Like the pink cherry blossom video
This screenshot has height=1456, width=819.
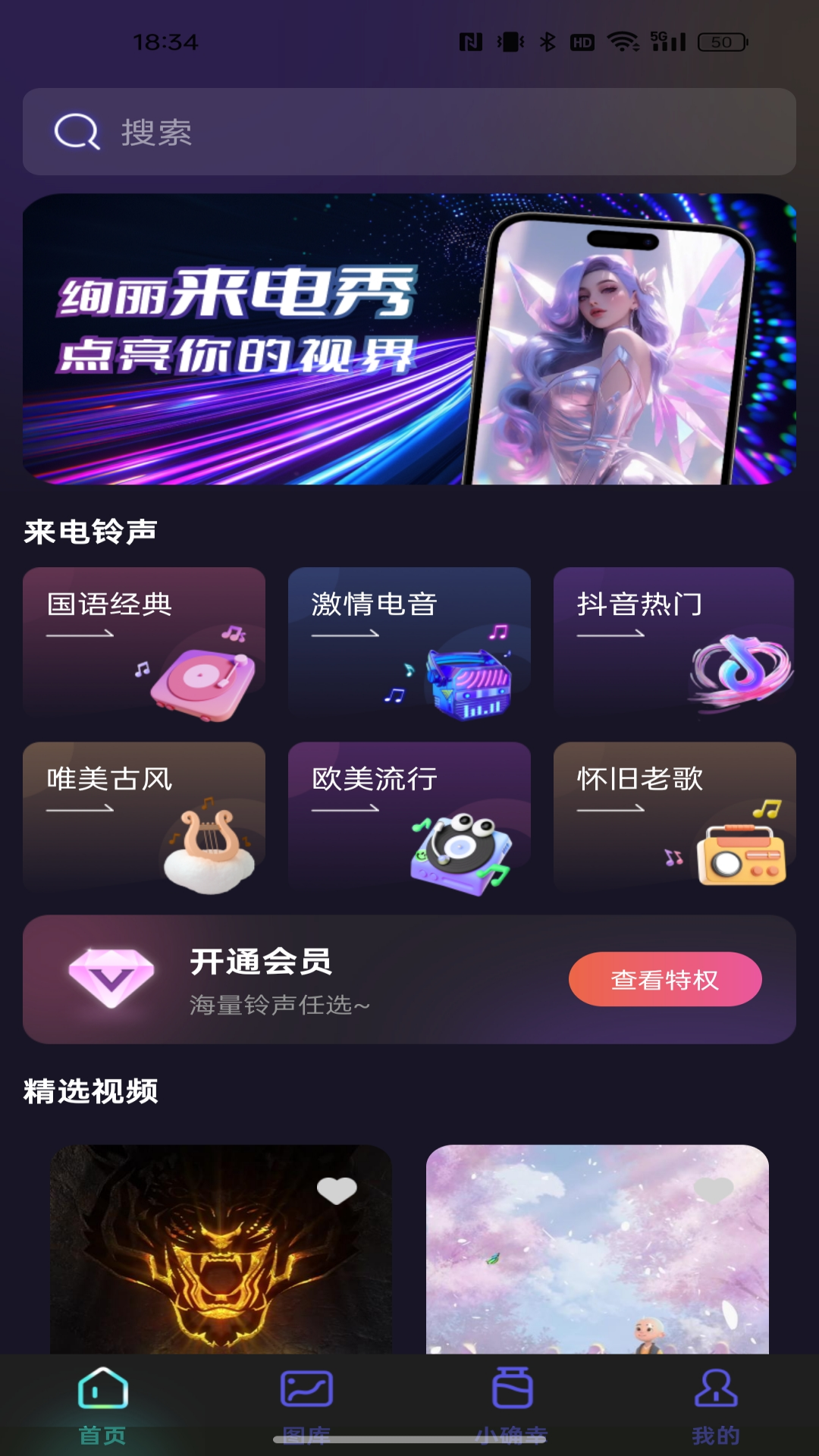pos(714,1190)
